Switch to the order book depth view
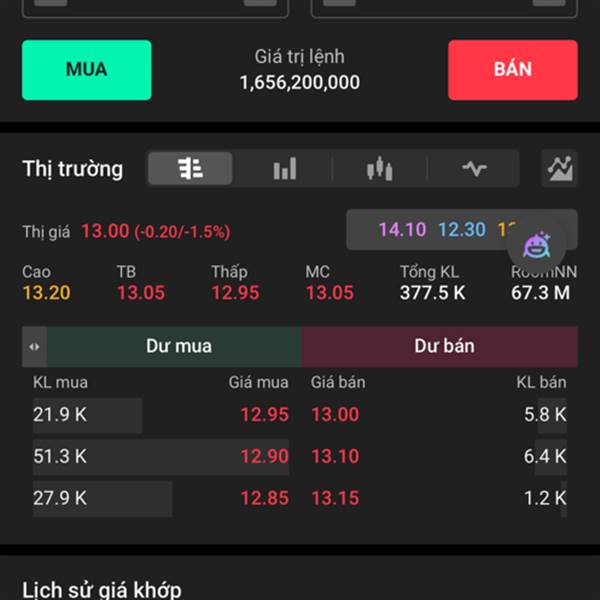 click(190, 169)
